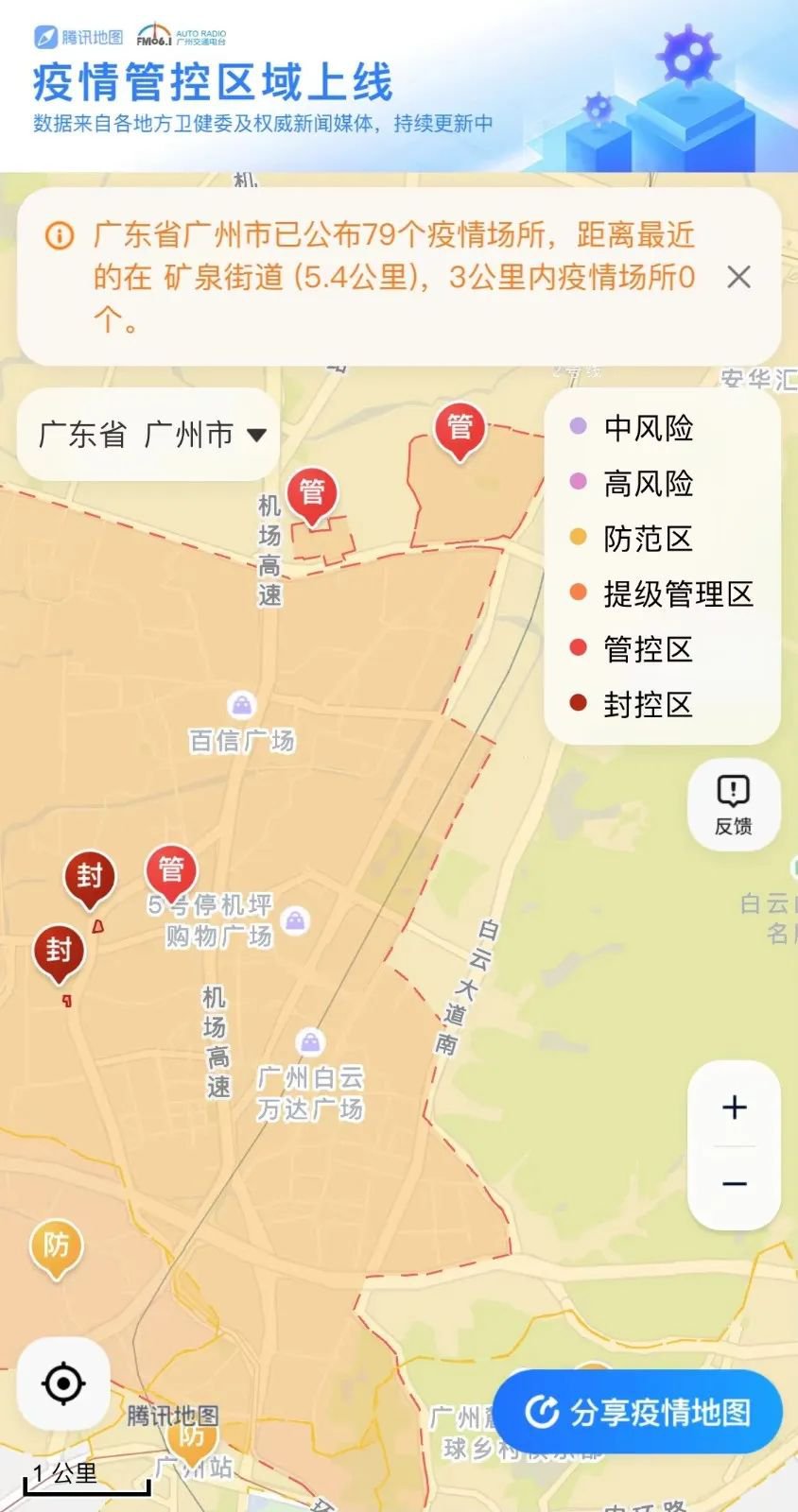Open the 广东省 广州市 city dropdown

(x=149, y=435)
